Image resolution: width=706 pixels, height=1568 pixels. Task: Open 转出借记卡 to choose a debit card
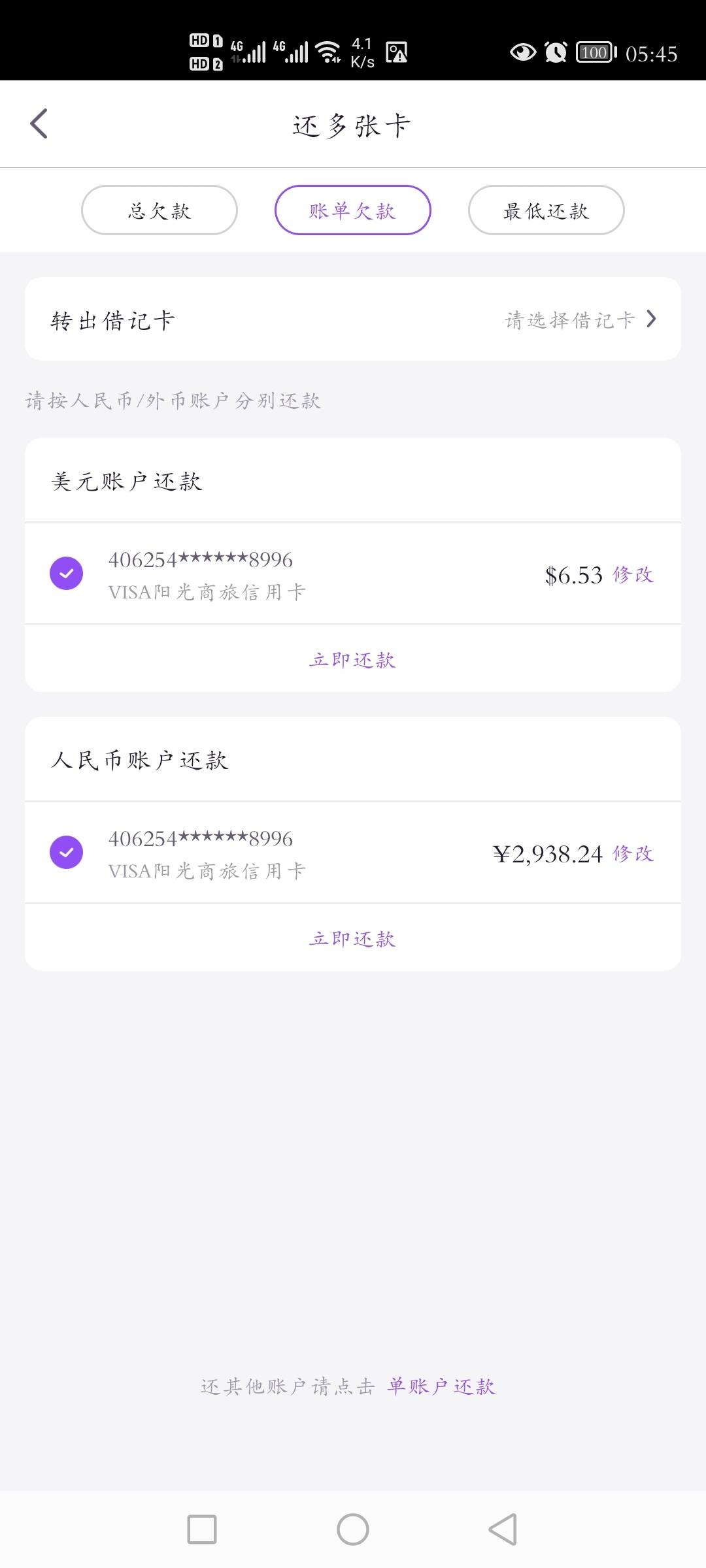pos(353,319)
